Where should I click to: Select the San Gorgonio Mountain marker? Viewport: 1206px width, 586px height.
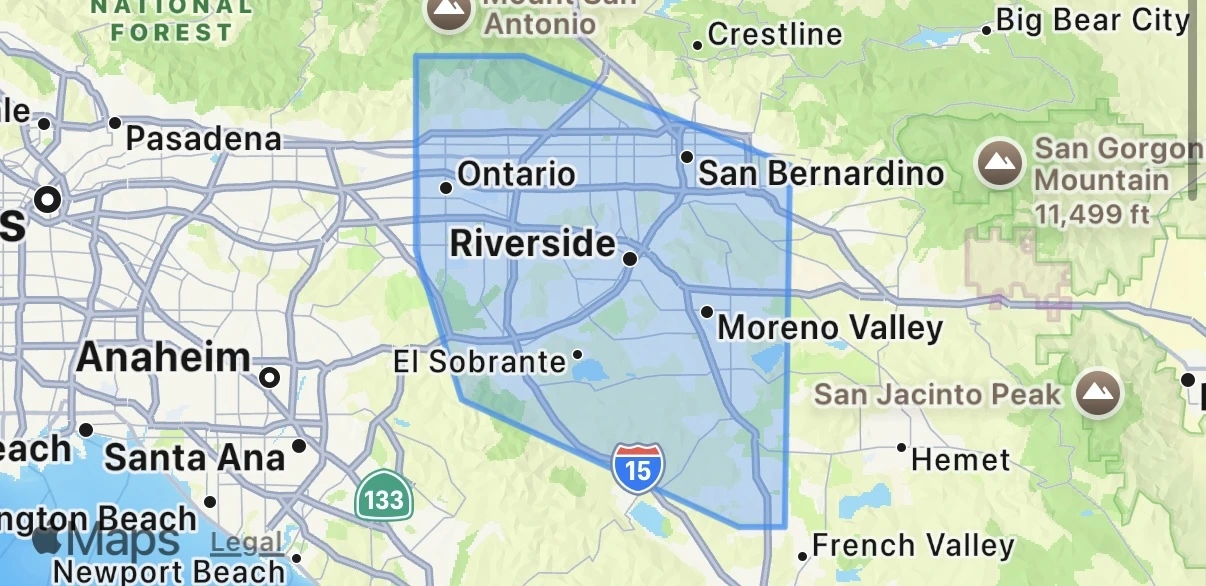[999, 164]
